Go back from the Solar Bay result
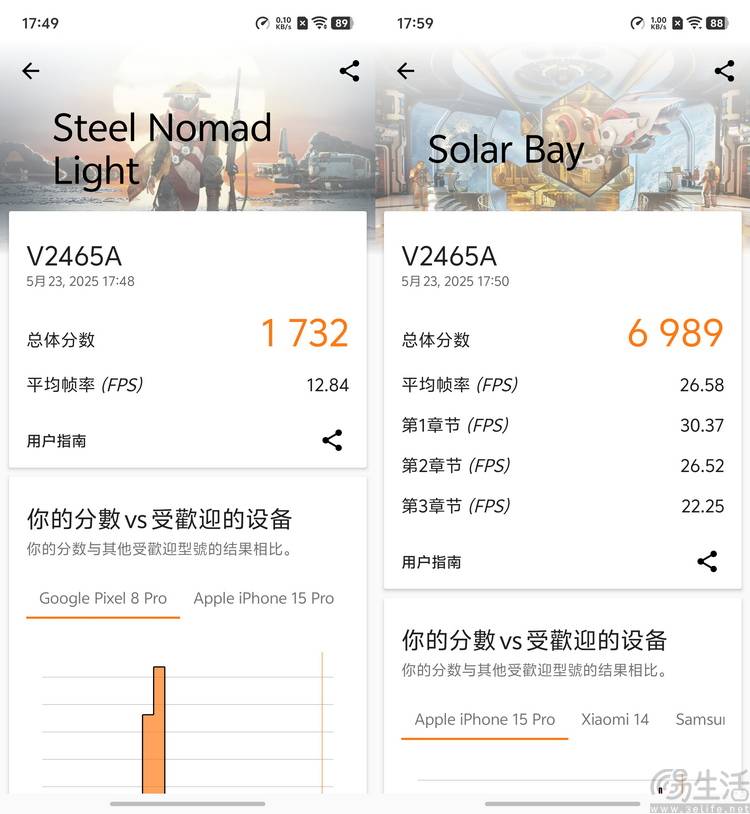The image size is (750, 814). click(x=405, y=71)
